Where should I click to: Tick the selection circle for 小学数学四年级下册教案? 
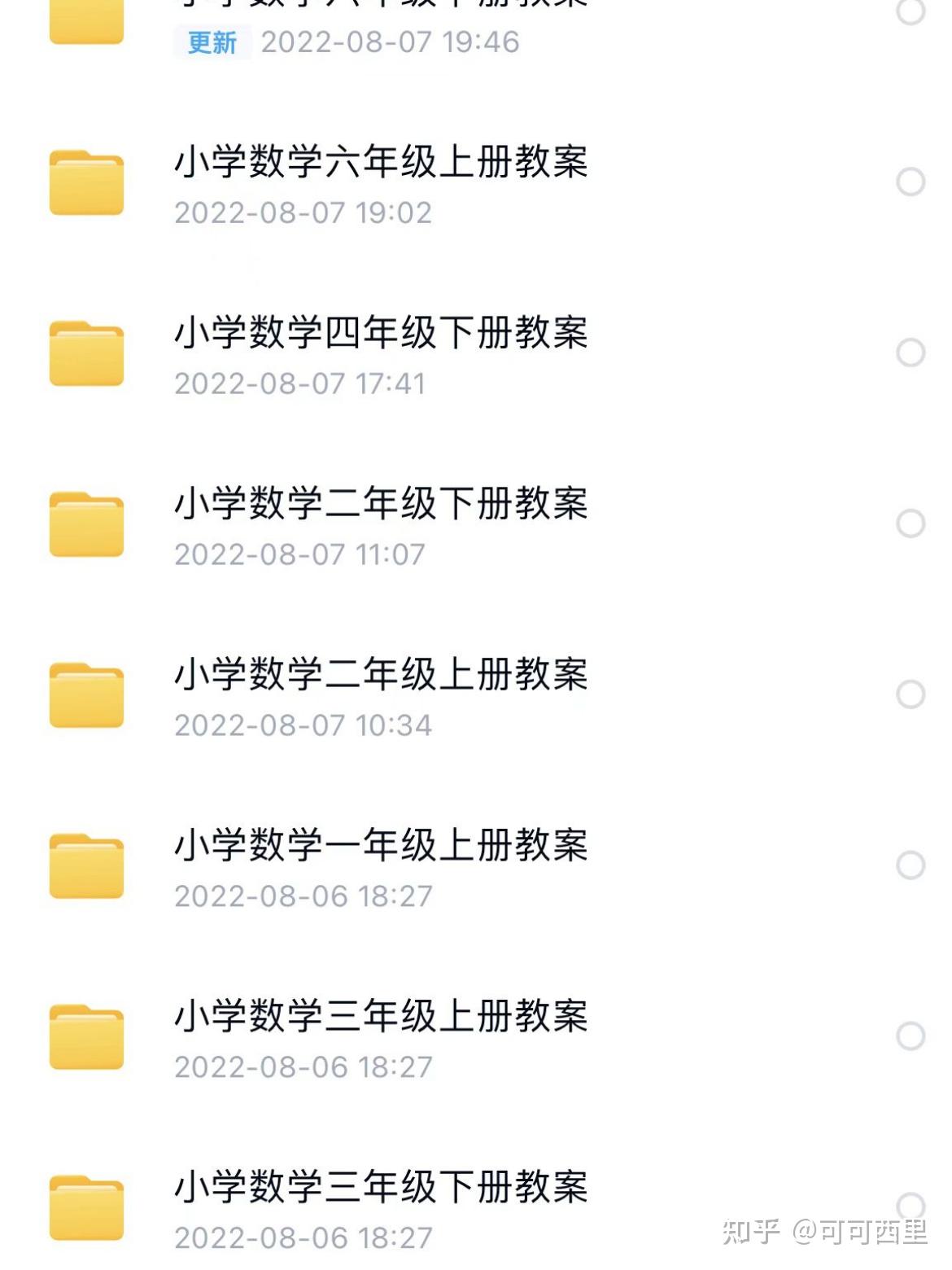tap(911, 353)
